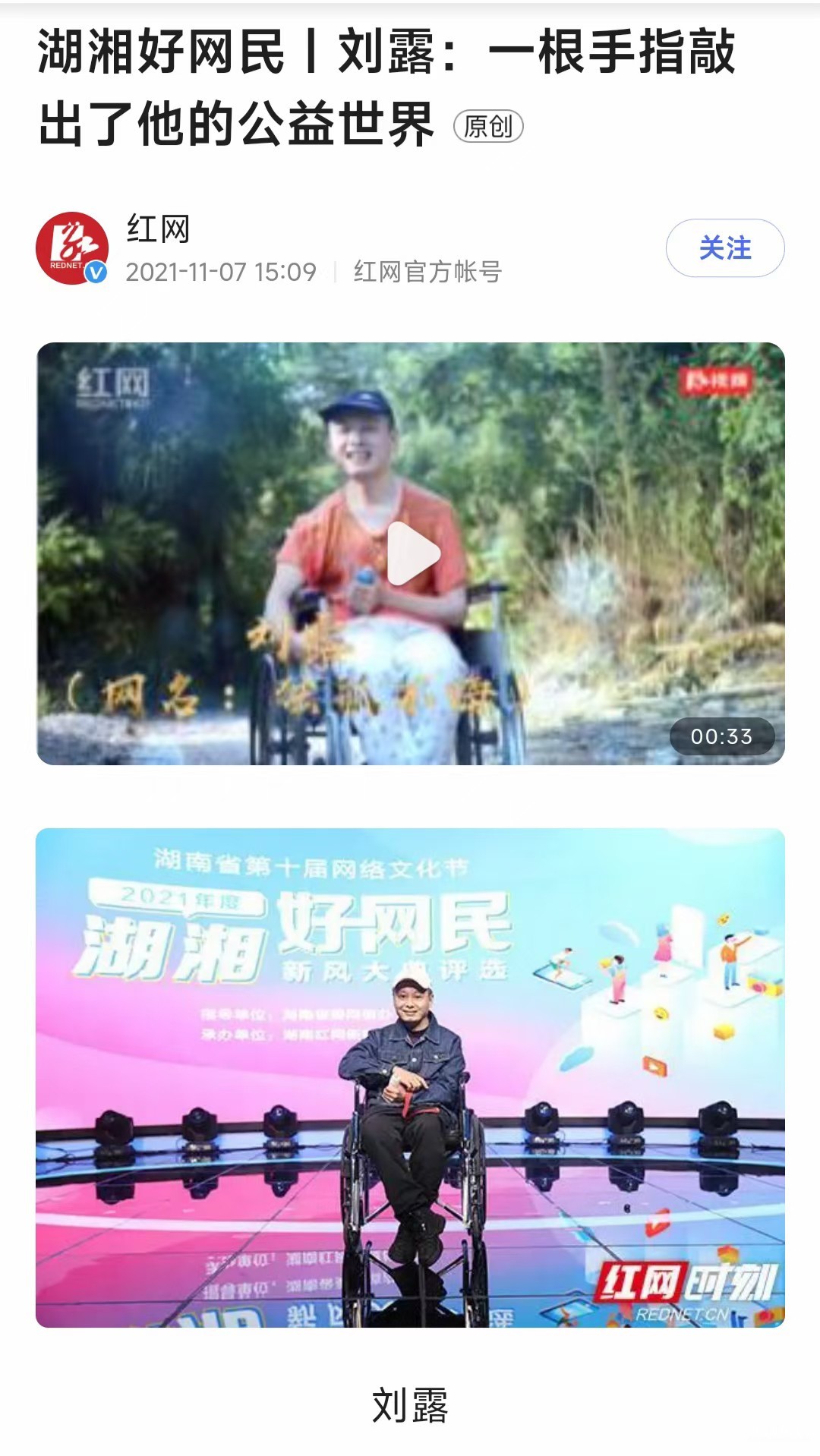Follow the 红网 account
Image resolution: width=820 pixels, height=1456 pixels.
click(x=724, y=248)
